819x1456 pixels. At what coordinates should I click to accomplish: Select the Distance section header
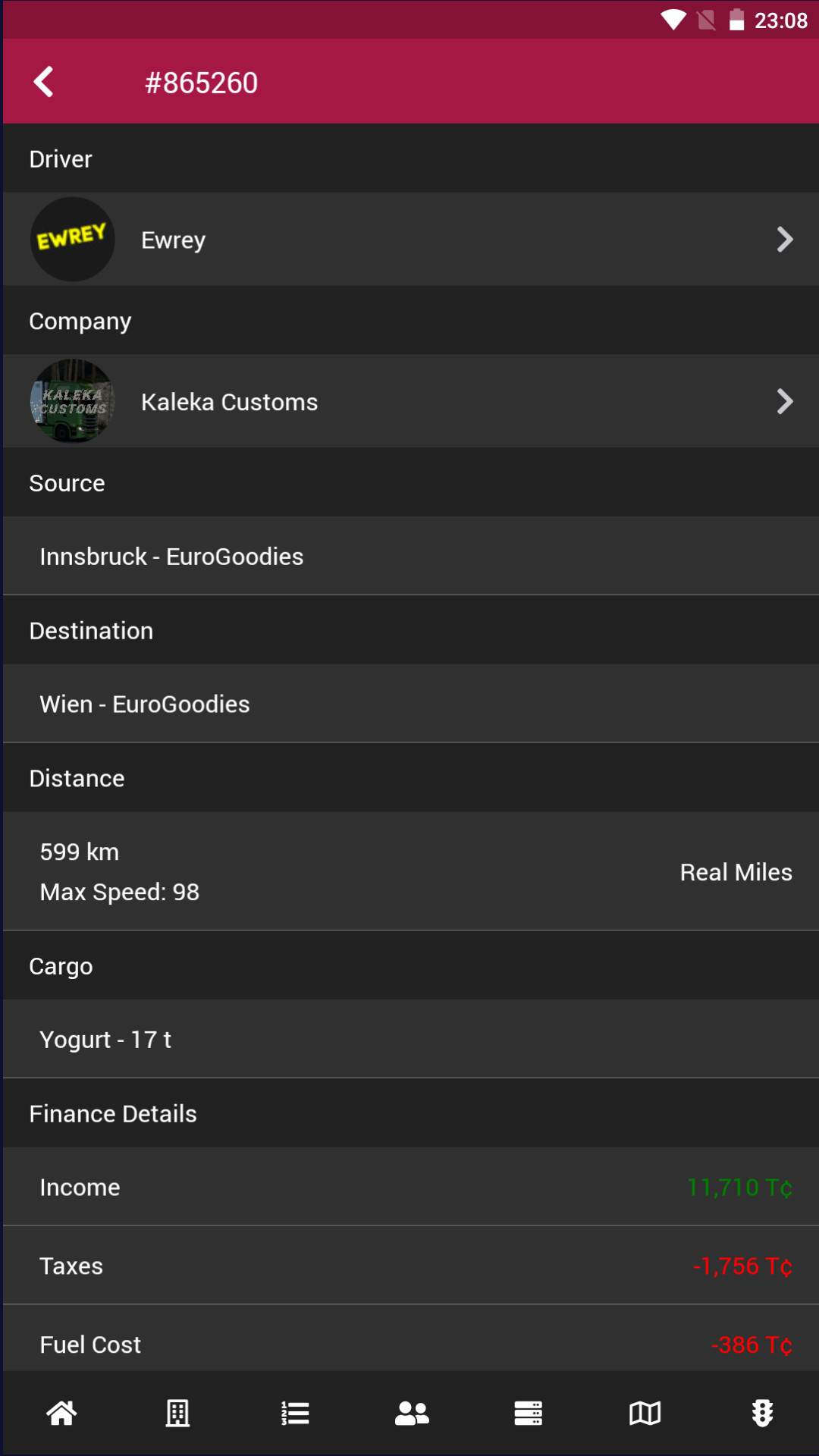(x=76, y=777)
